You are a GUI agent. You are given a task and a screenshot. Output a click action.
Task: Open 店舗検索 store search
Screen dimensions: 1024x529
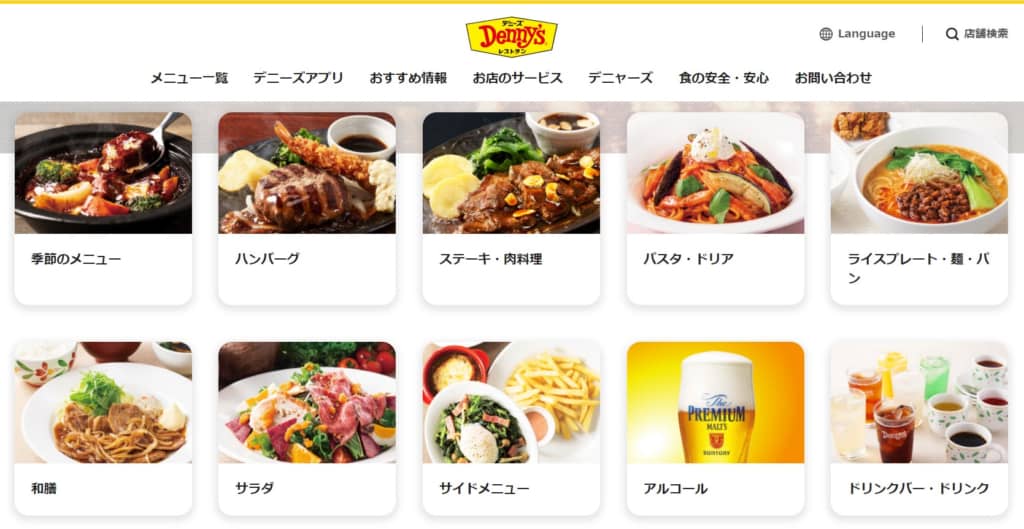tap(977, 34)
